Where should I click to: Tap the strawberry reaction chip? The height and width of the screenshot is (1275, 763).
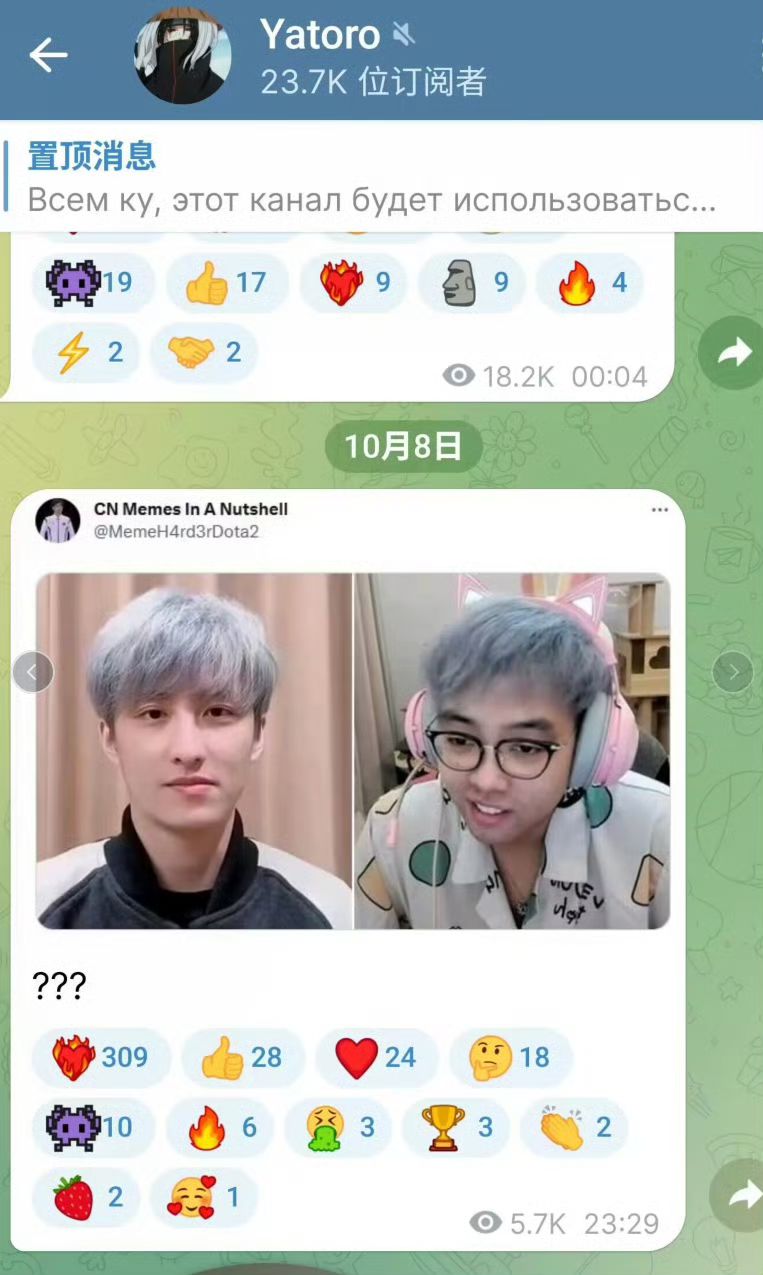point(87,1197)
